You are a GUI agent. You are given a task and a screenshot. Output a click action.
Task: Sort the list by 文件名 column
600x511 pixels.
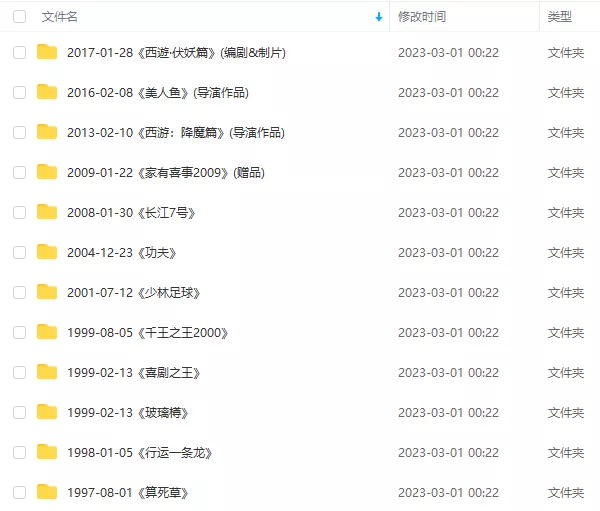pyautogui.click(x=60, y=17)
